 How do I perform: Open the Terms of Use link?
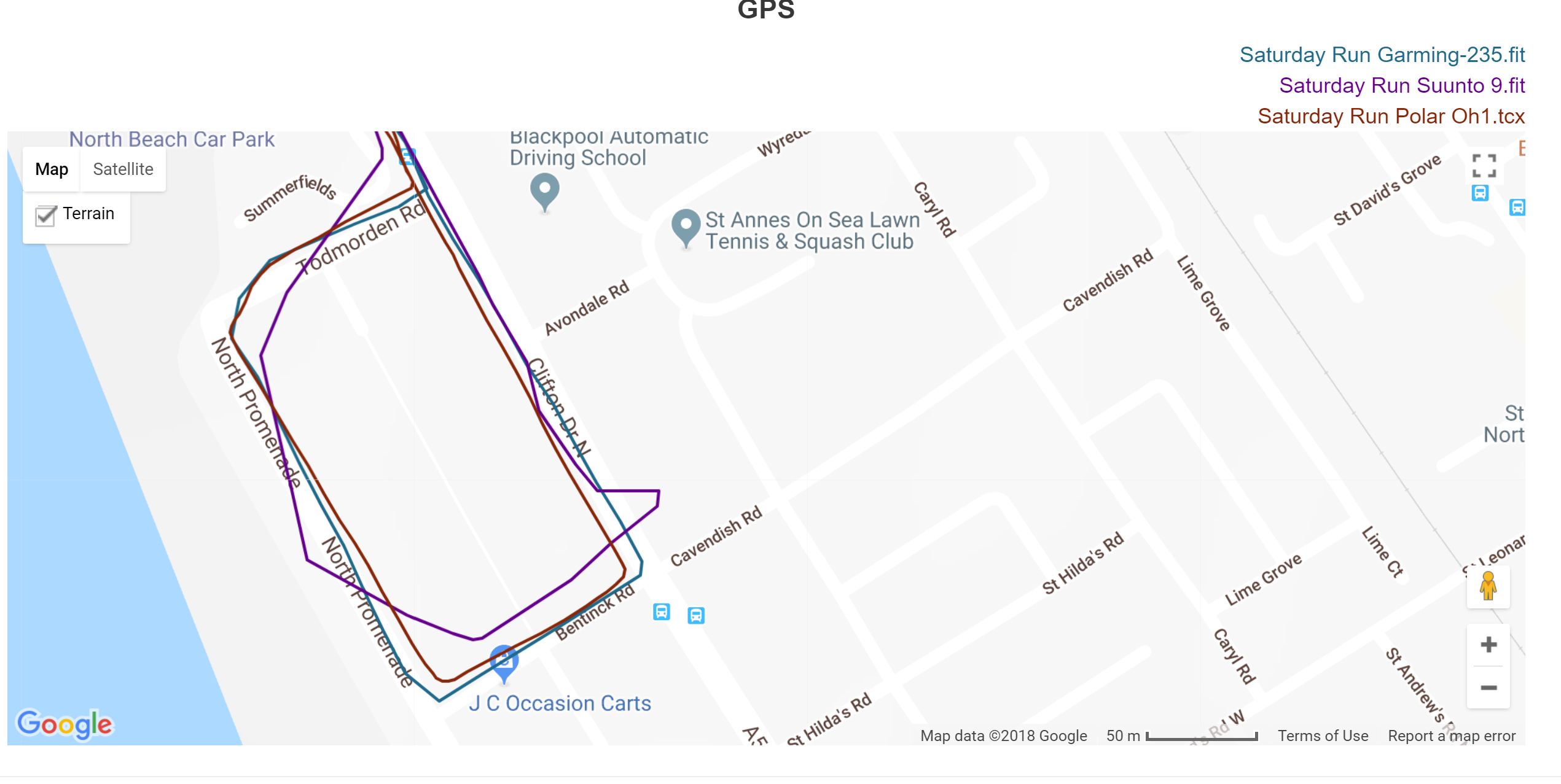click(1323, 735)
